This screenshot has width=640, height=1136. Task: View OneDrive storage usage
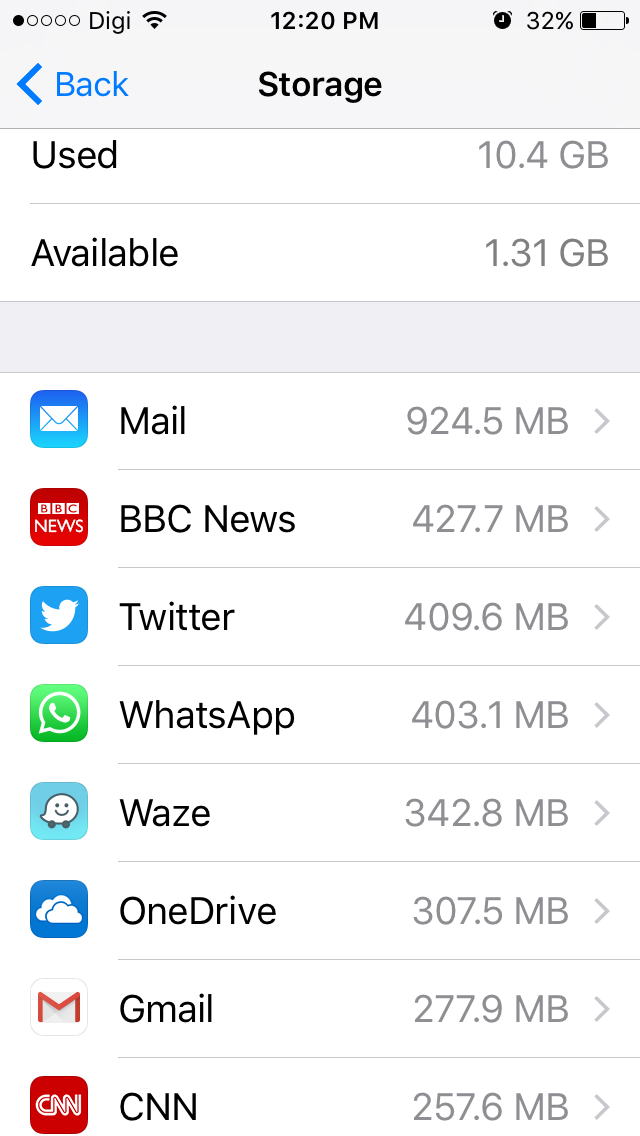pos(320,911)
